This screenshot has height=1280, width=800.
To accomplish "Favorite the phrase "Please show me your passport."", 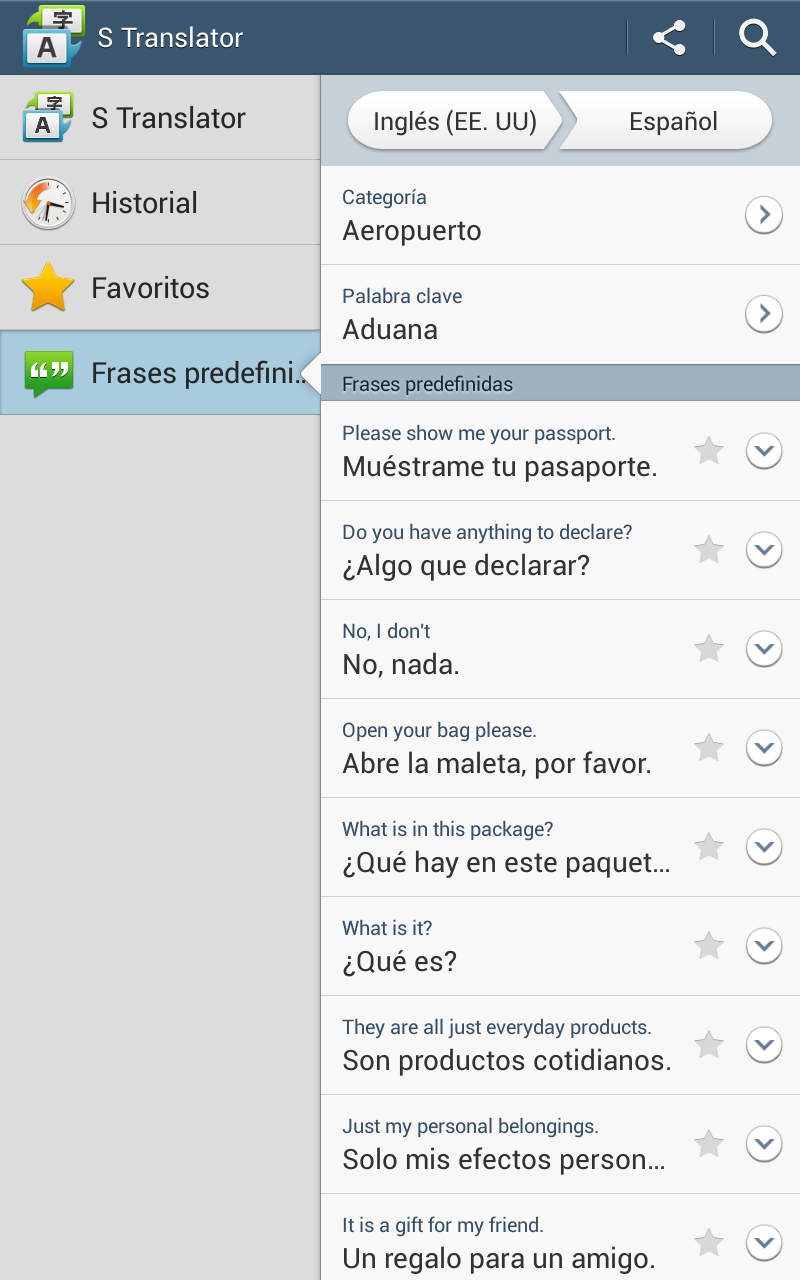I will click(709, 451).
